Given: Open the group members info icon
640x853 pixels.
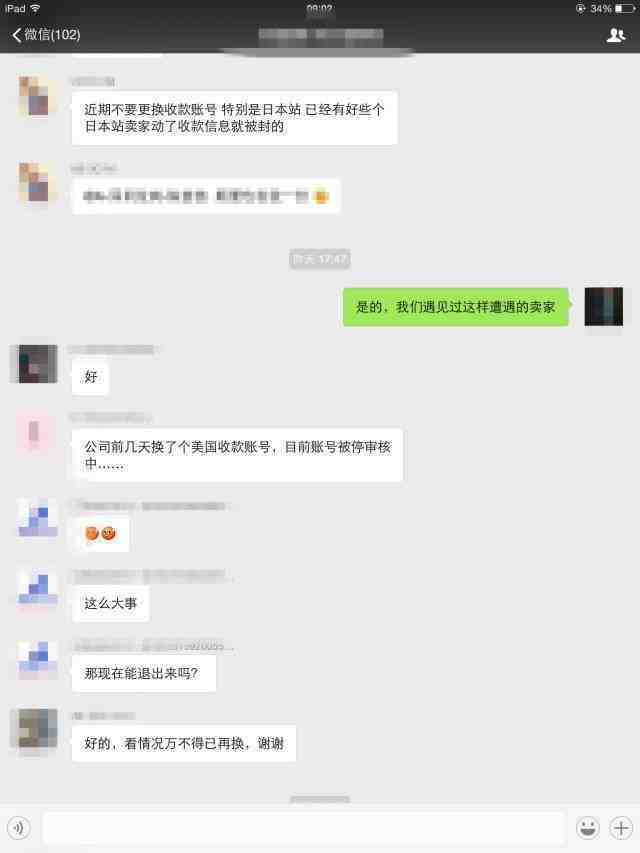Looking at the screenshot, I should (615, 35).
